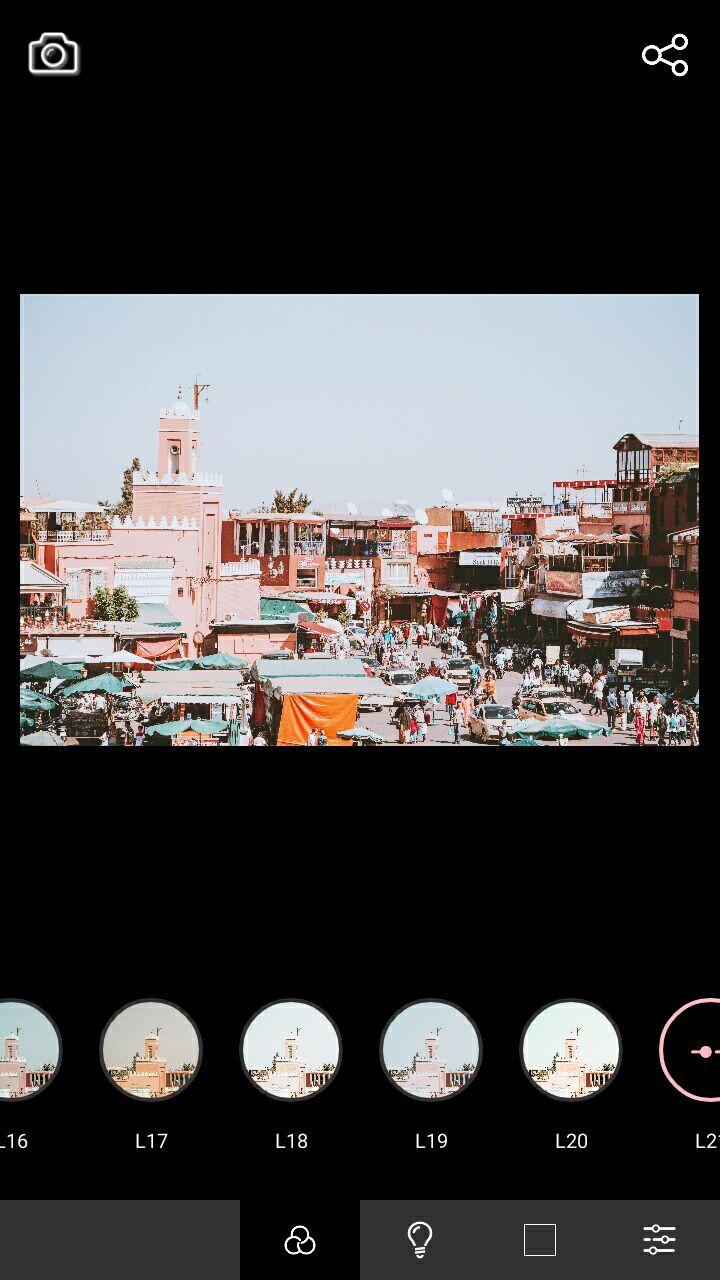Apply the L17 filter
Screen dimensions: 720x1280
coord(151,1050)
